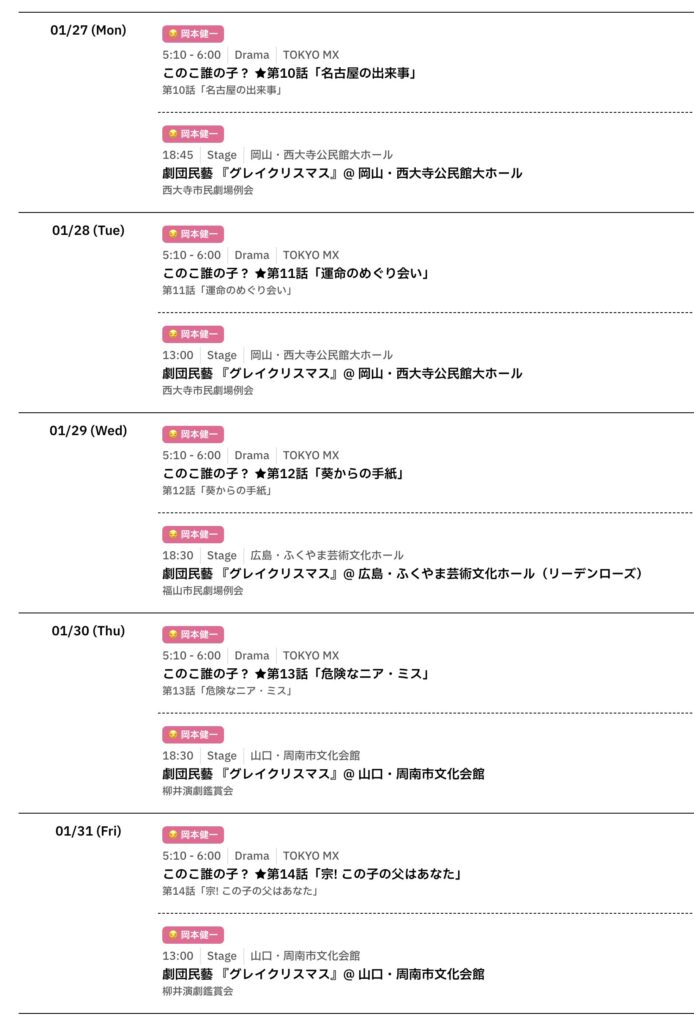
Task: Open the 01/31 13:00 山口・周南市文化会館 stage entry
Action: pos(323,973)
